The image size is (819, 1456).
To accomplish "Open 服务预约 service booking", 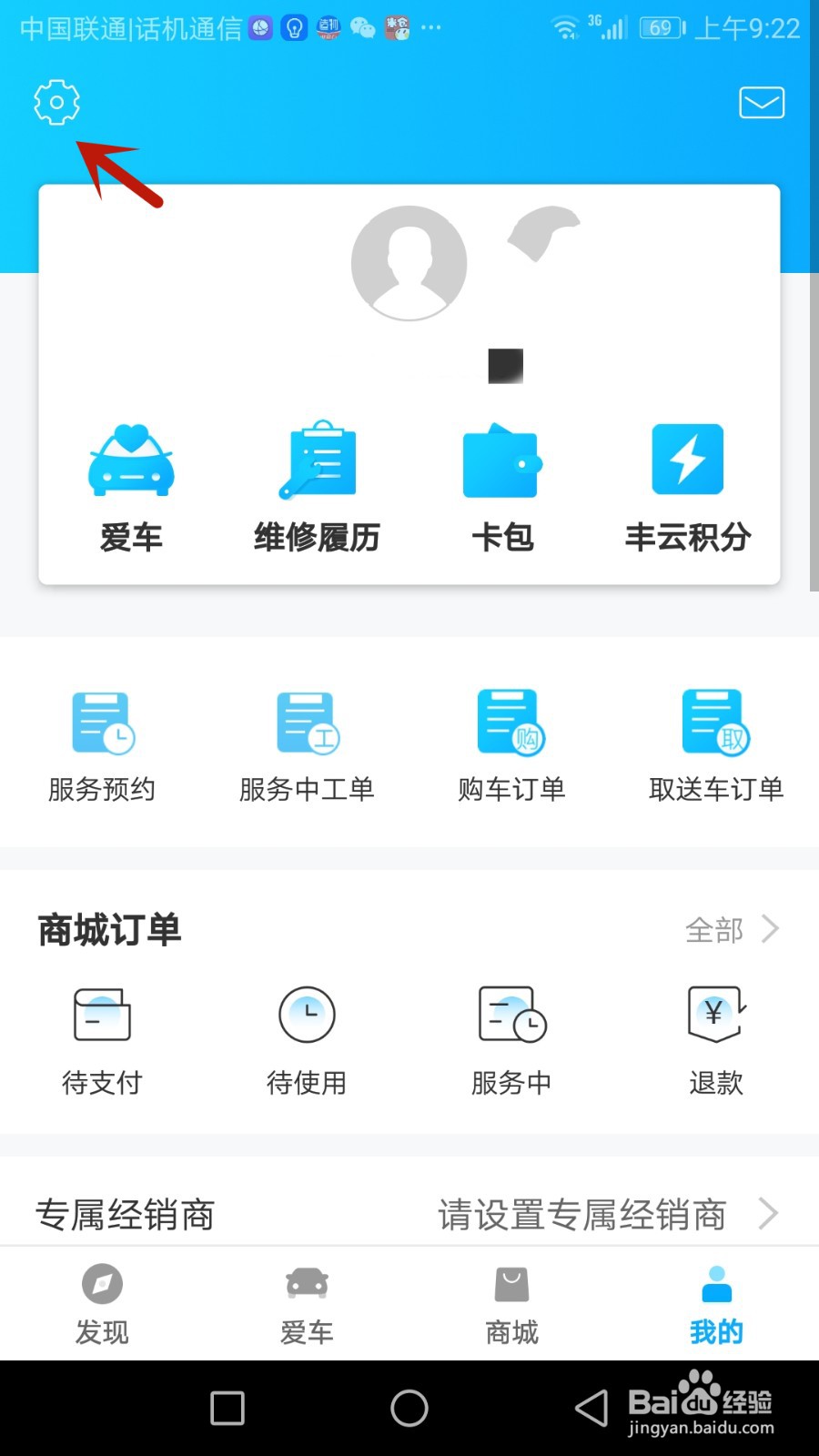I will (102, 748).
